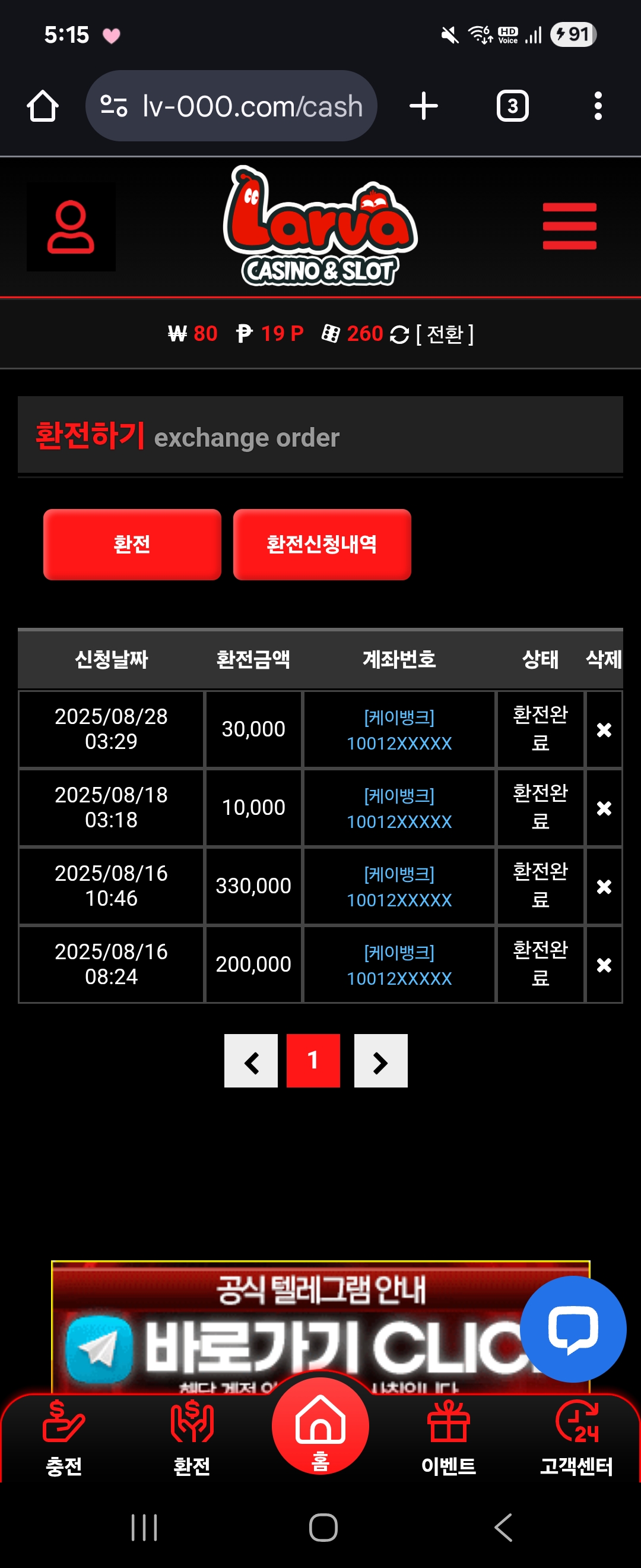641x1568 pixels.
Task: Tap the 전환 point conversion link
Action: coord(445,334)
